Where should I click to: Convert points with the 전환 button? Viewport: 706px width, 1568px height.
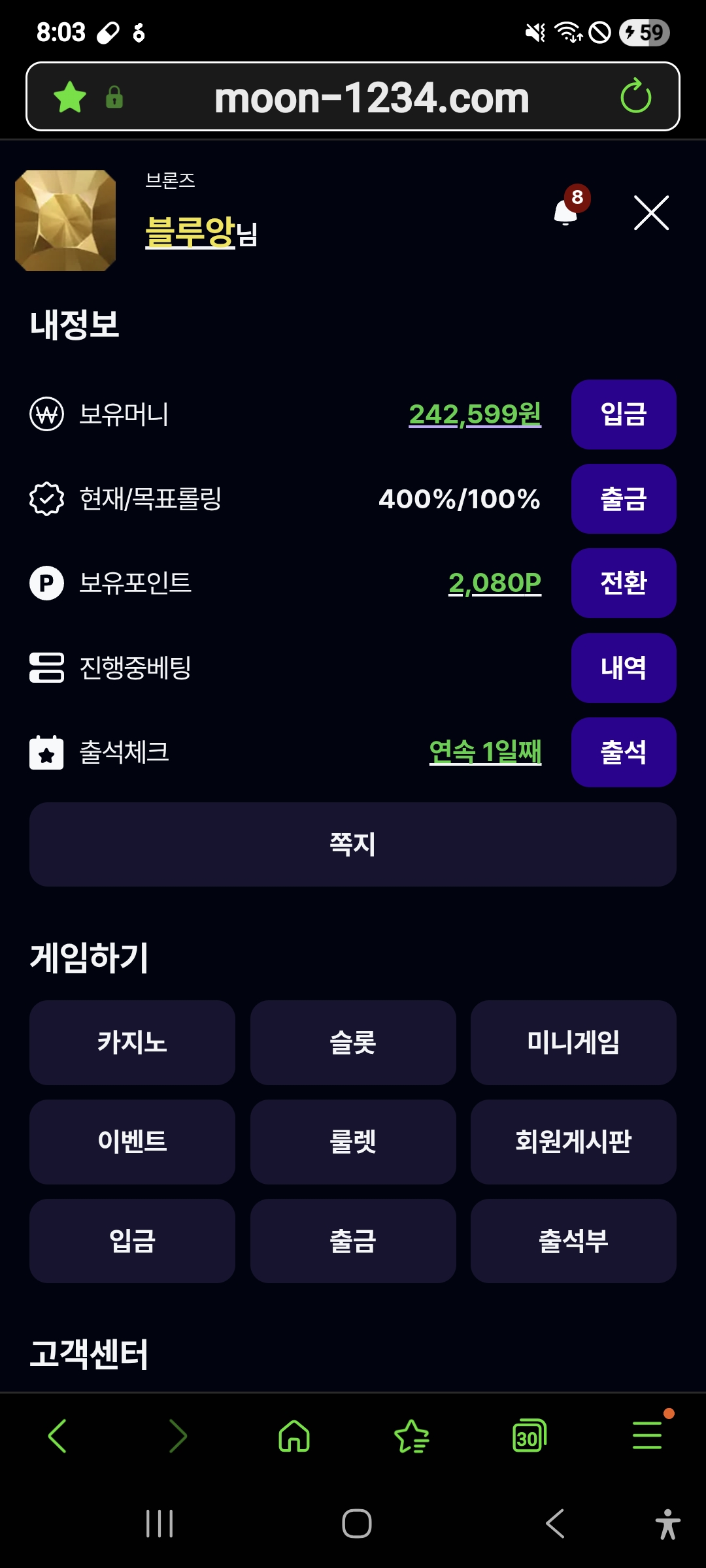623,583
